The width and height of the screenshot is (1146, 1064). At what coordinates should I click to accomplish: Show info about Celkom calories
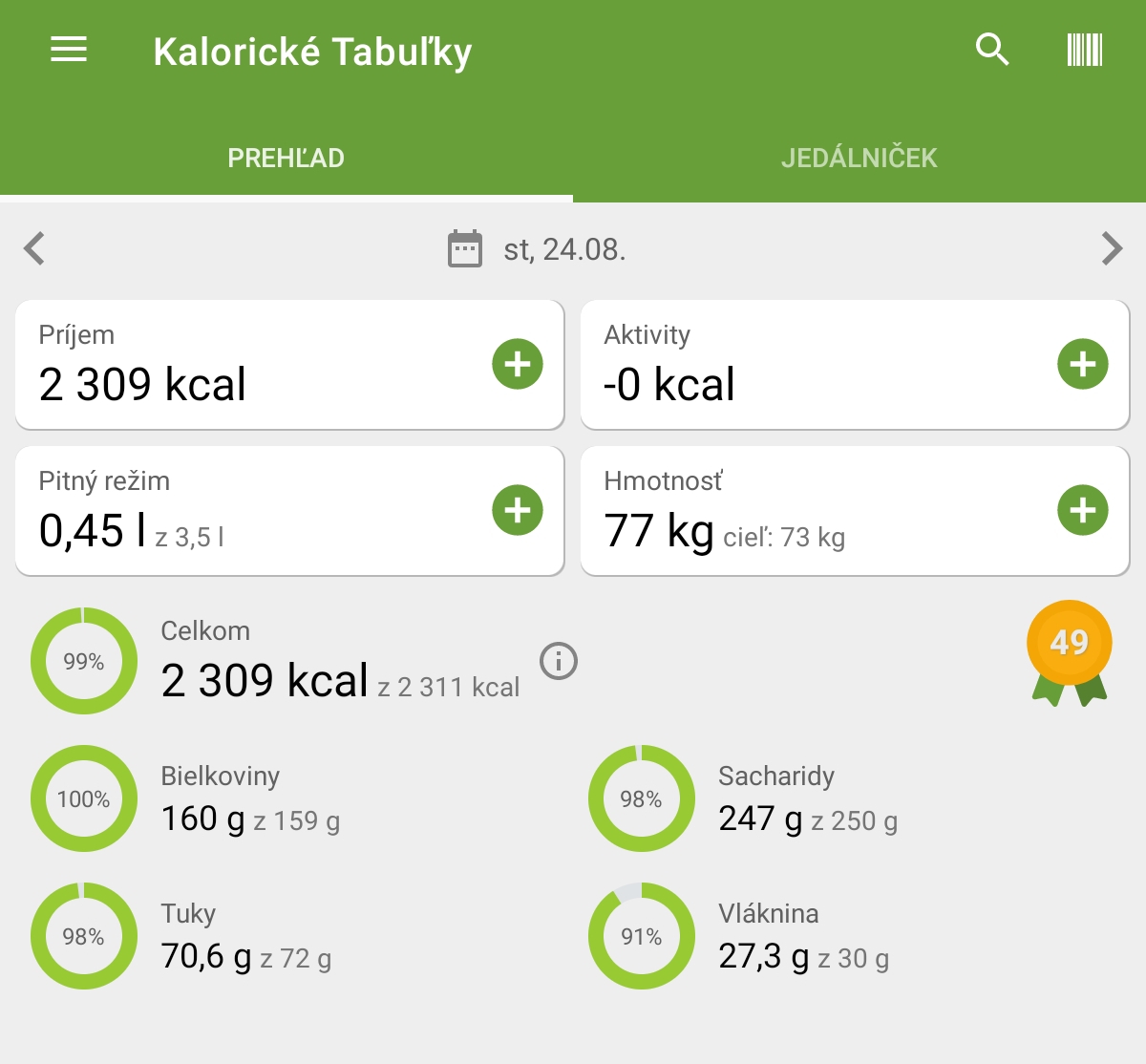[559, 661]
